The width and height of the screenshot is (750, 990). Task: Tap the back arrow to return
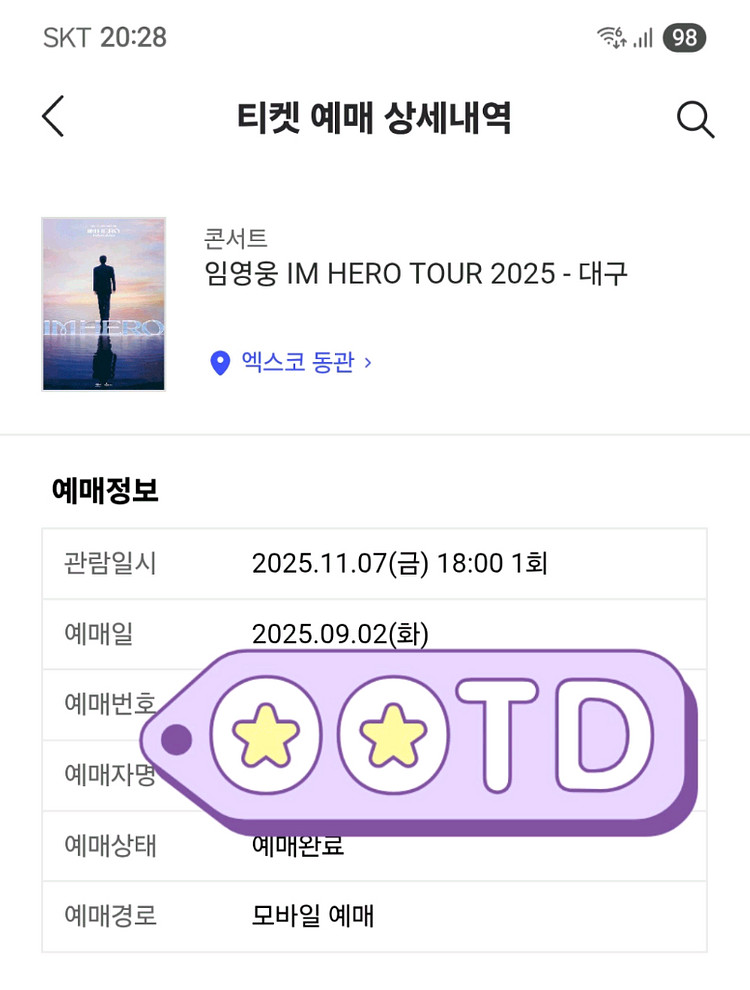click(53, 116)
